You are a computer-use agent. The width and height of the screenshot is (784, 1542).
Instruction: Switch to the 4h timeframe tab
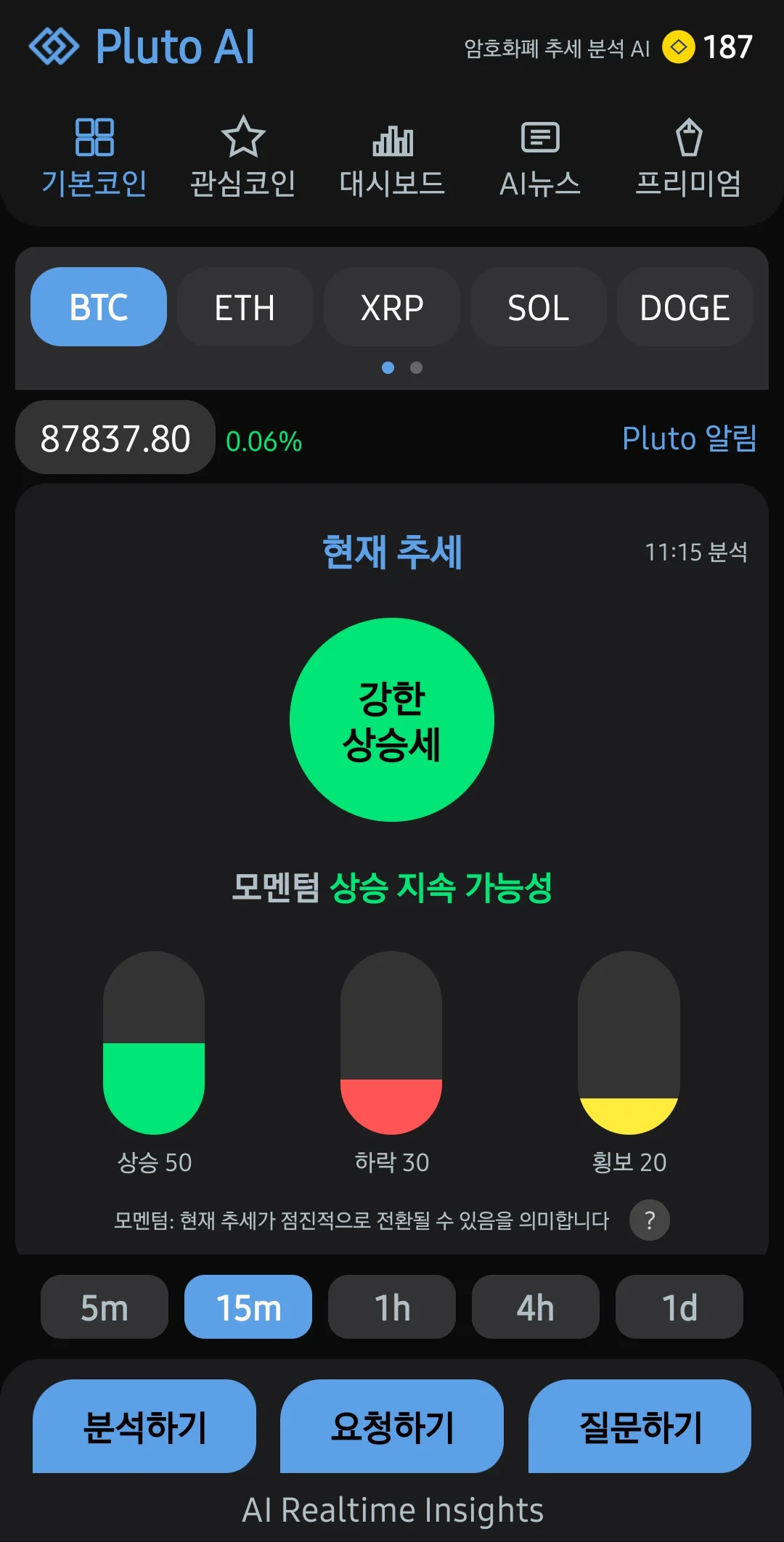point(535,1307)
